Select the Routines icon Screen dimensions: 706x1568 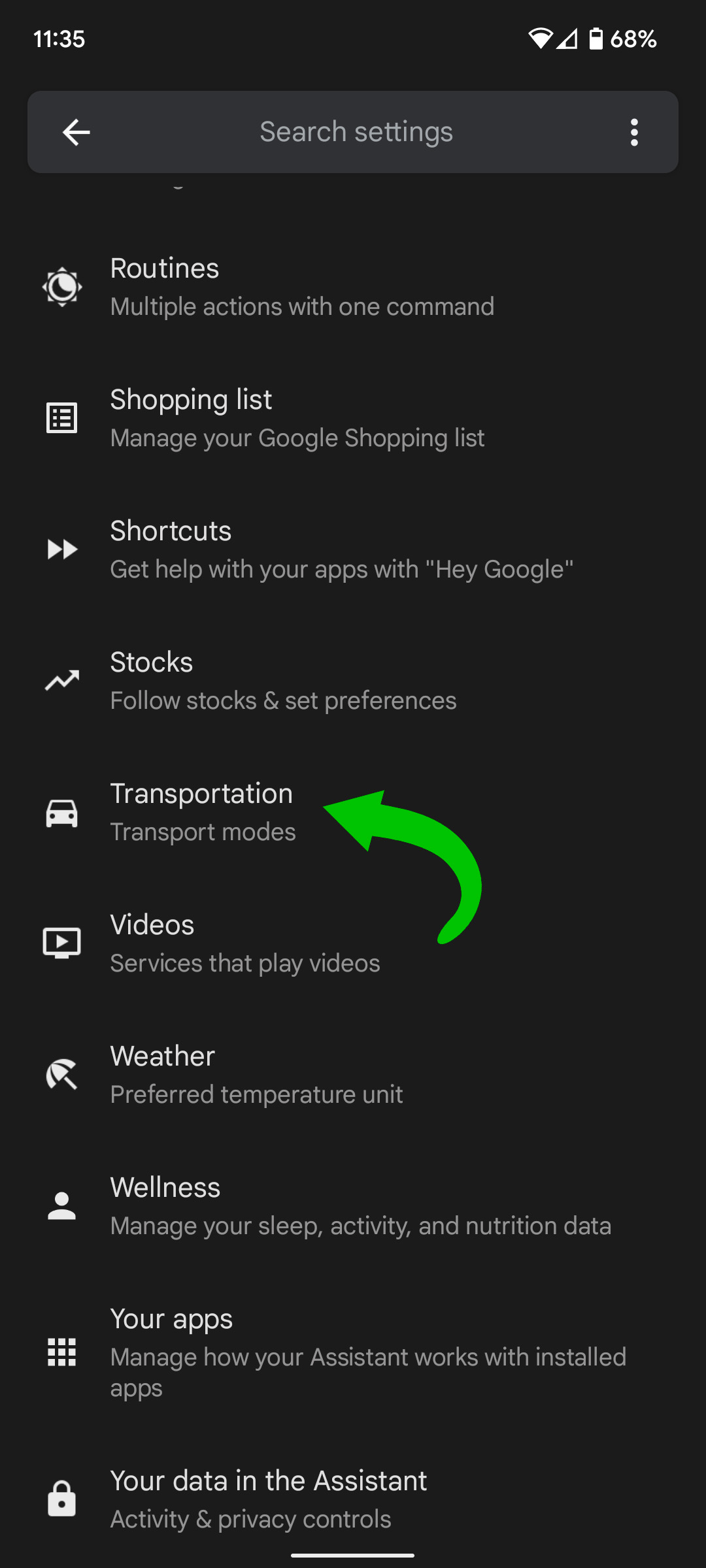(x=63, y=286)
